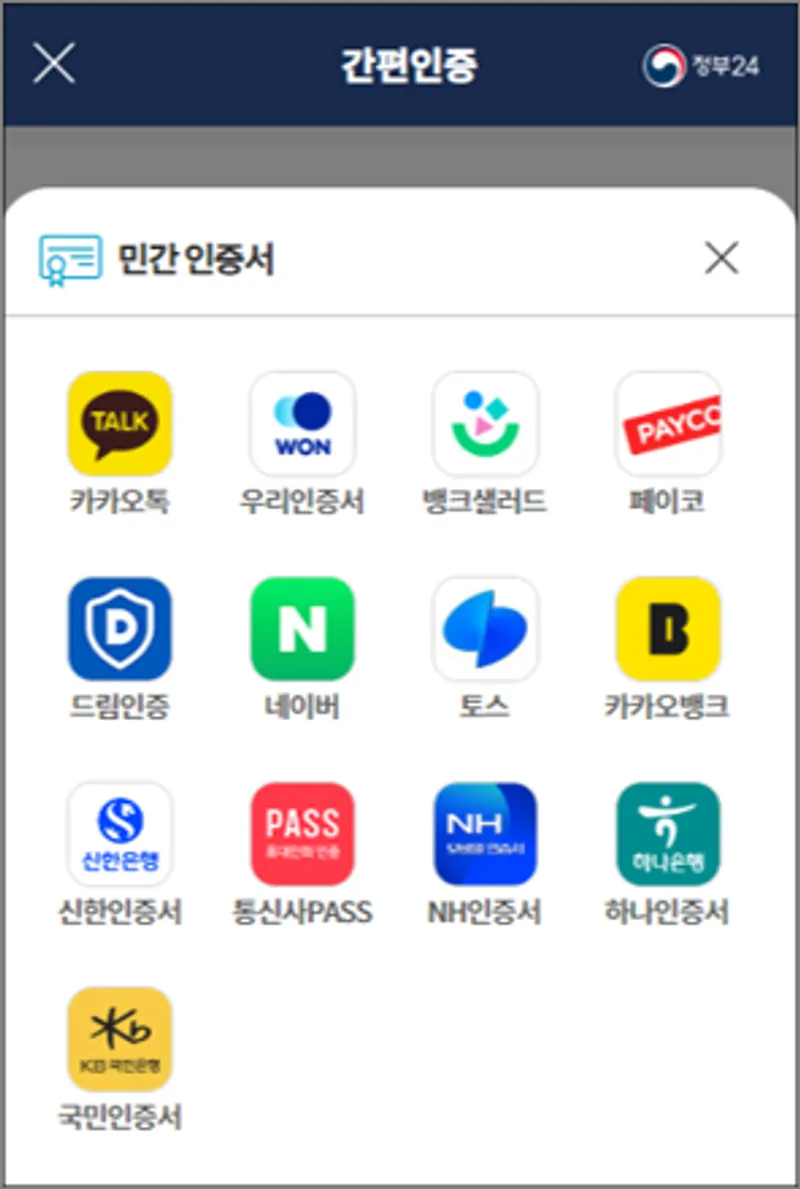The image size is (800, 1189).
Task: Dismiss the 민간 인증서 sheet
Action: pos(721,258)
